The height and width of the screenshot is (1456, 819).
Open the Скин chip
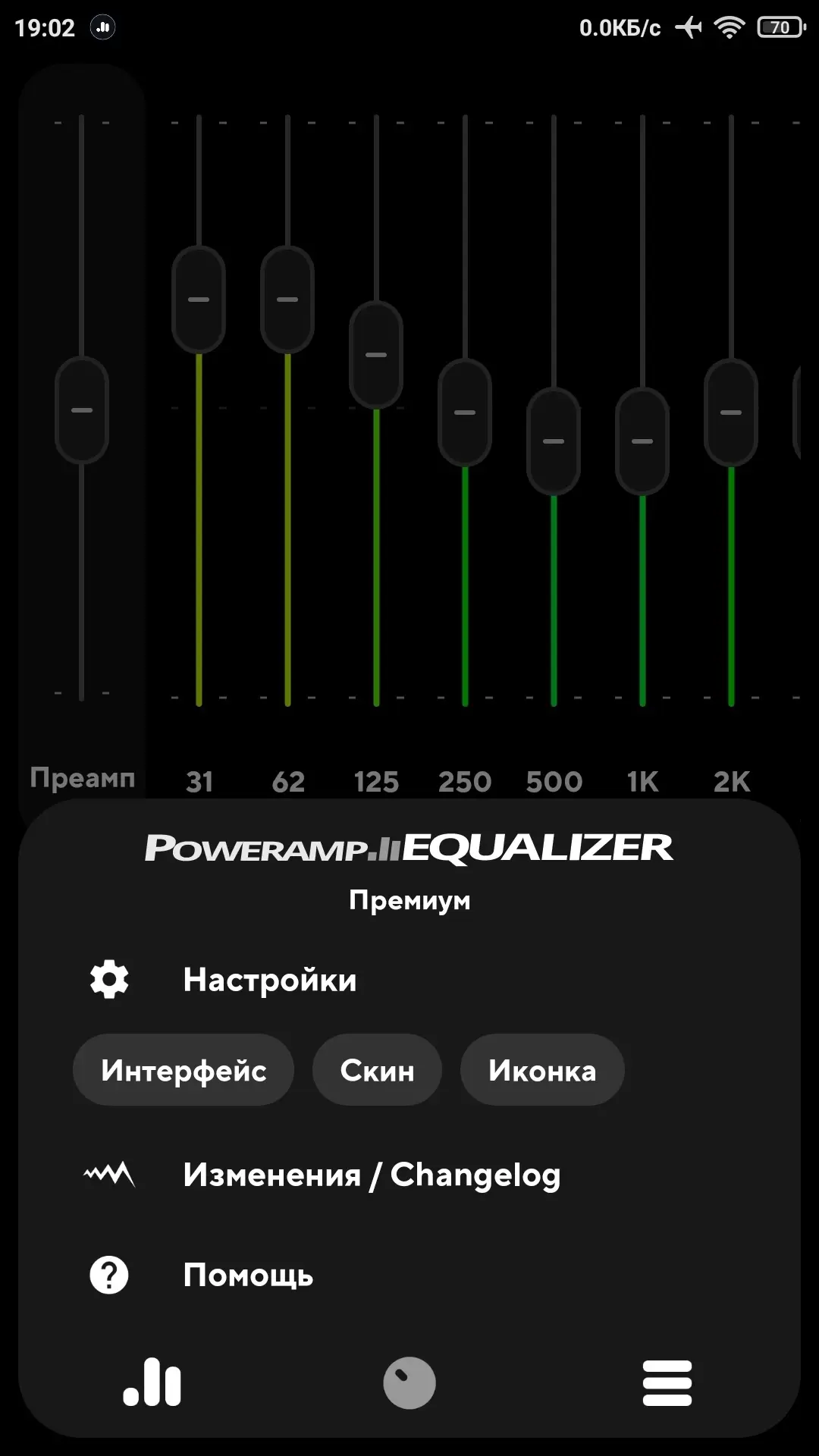click(377, 1070)
